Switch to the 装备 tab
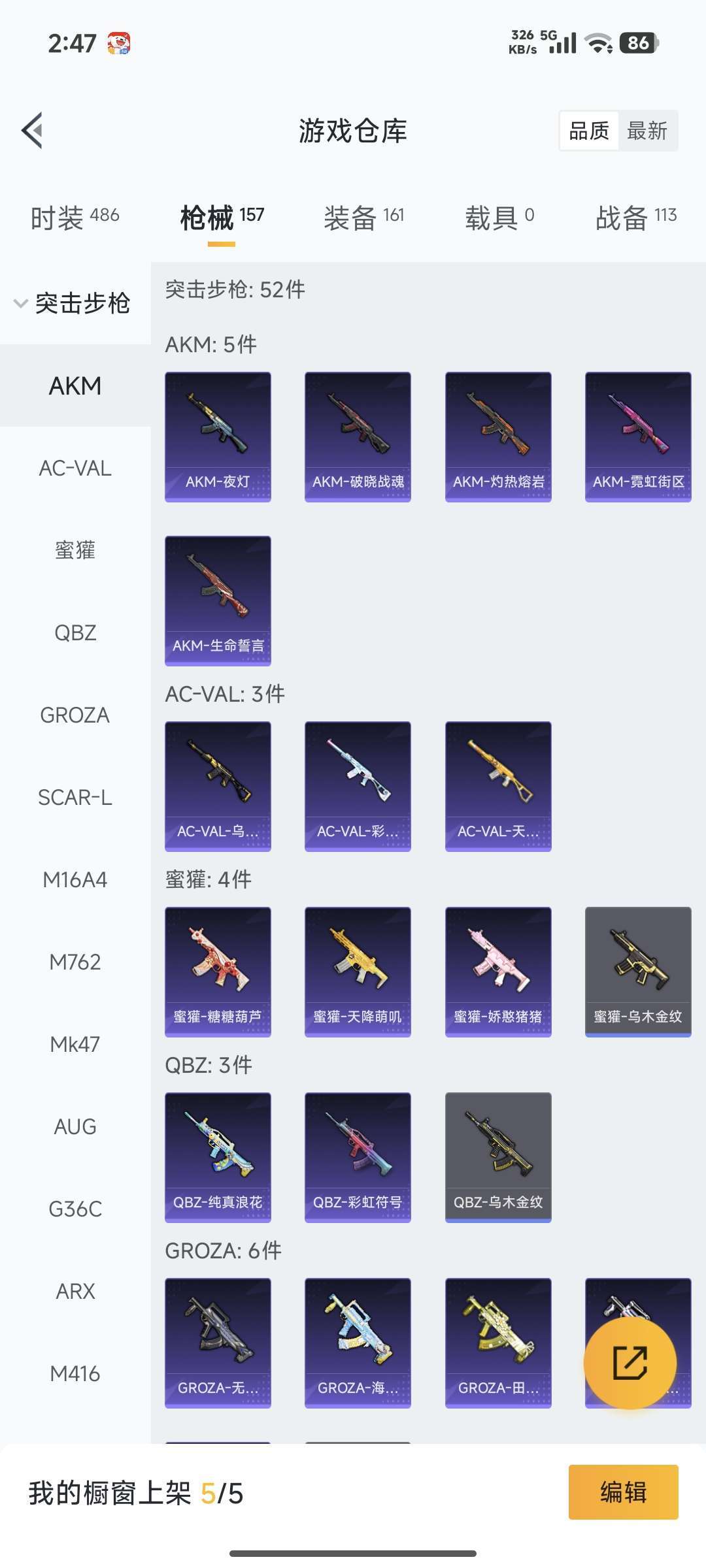Image resolution: width=706 pixels, height=1568 pixels. (x=364, y=218)
